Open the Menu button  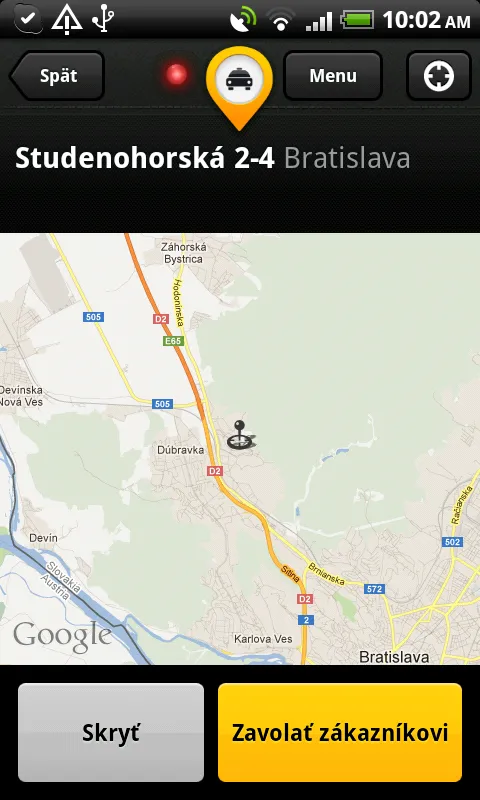point(333,76)
